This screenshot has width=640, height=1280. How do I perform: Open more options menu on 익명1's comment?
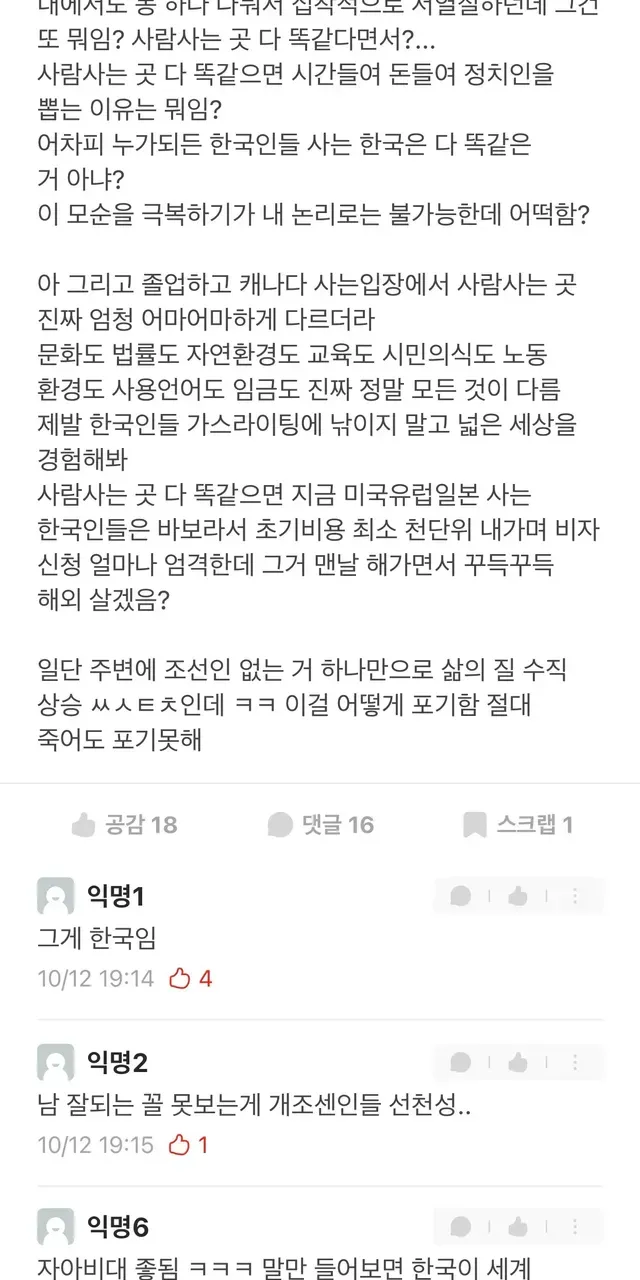click(576, 896)
